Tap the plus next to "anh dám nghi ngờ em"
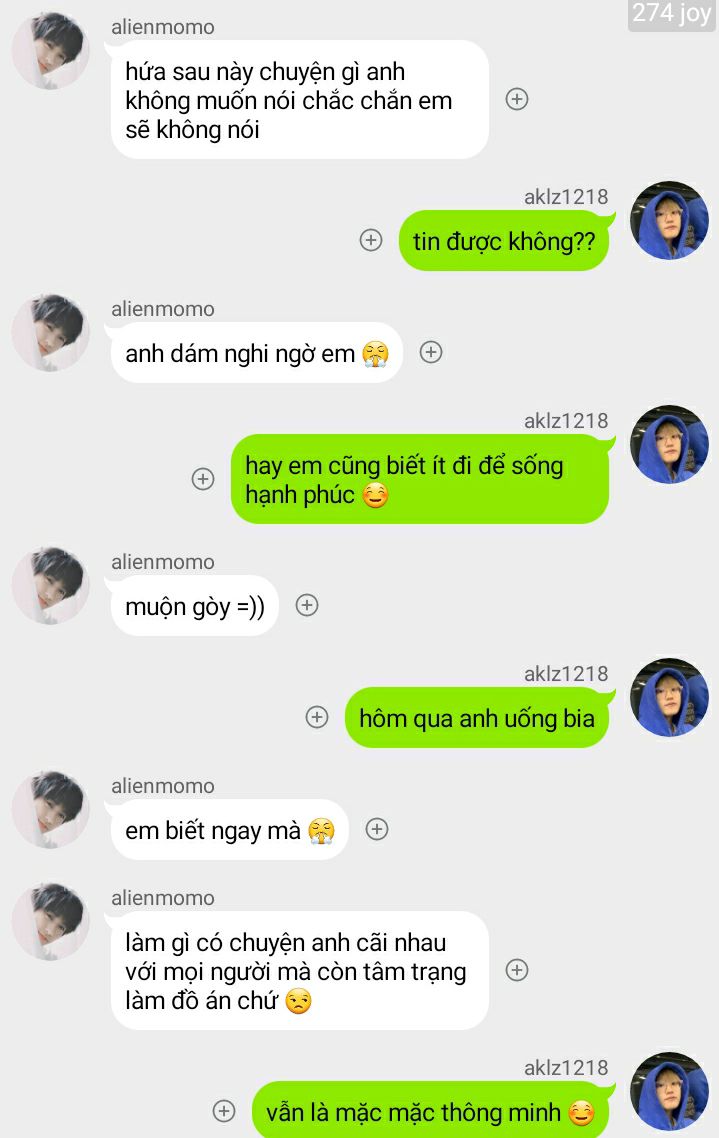The height and width of the screenshot is (1138, 719). [x=431, y=352]
